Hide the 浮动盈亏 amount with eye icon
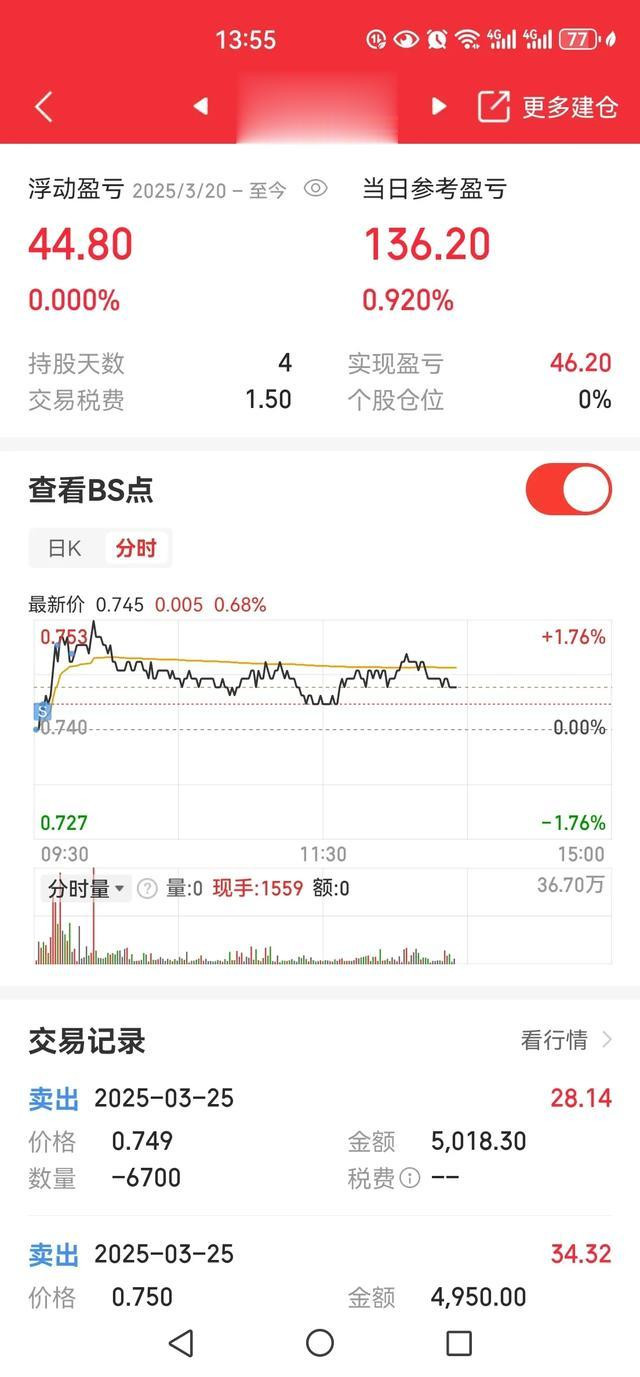This screenshot has height=1377, width=640. click(x=316, y=188)
